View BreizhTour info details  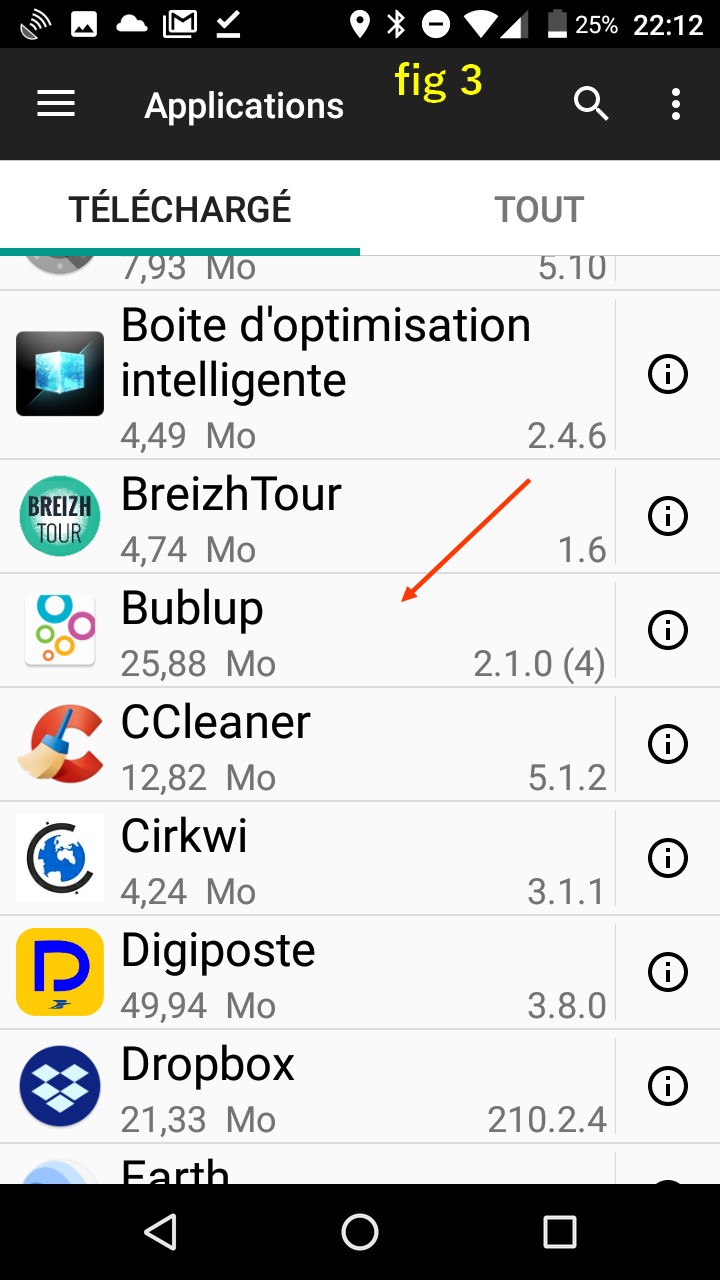pyautogui.click(x=668, y=517)
